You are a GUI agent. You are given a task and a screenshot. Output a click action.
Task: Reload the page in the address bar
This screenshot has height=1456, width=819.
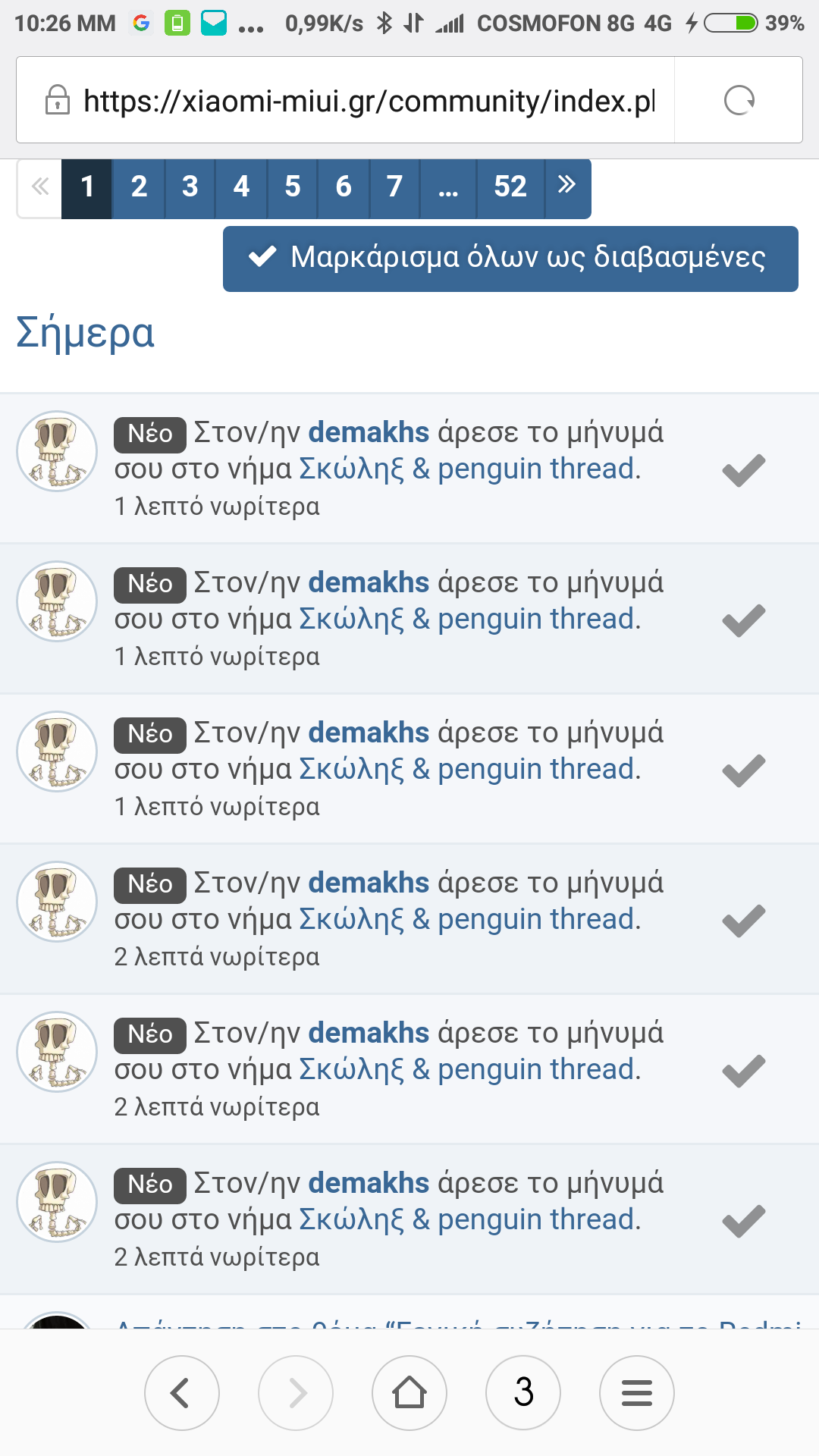pyautogui.click(x=739, y=100)
